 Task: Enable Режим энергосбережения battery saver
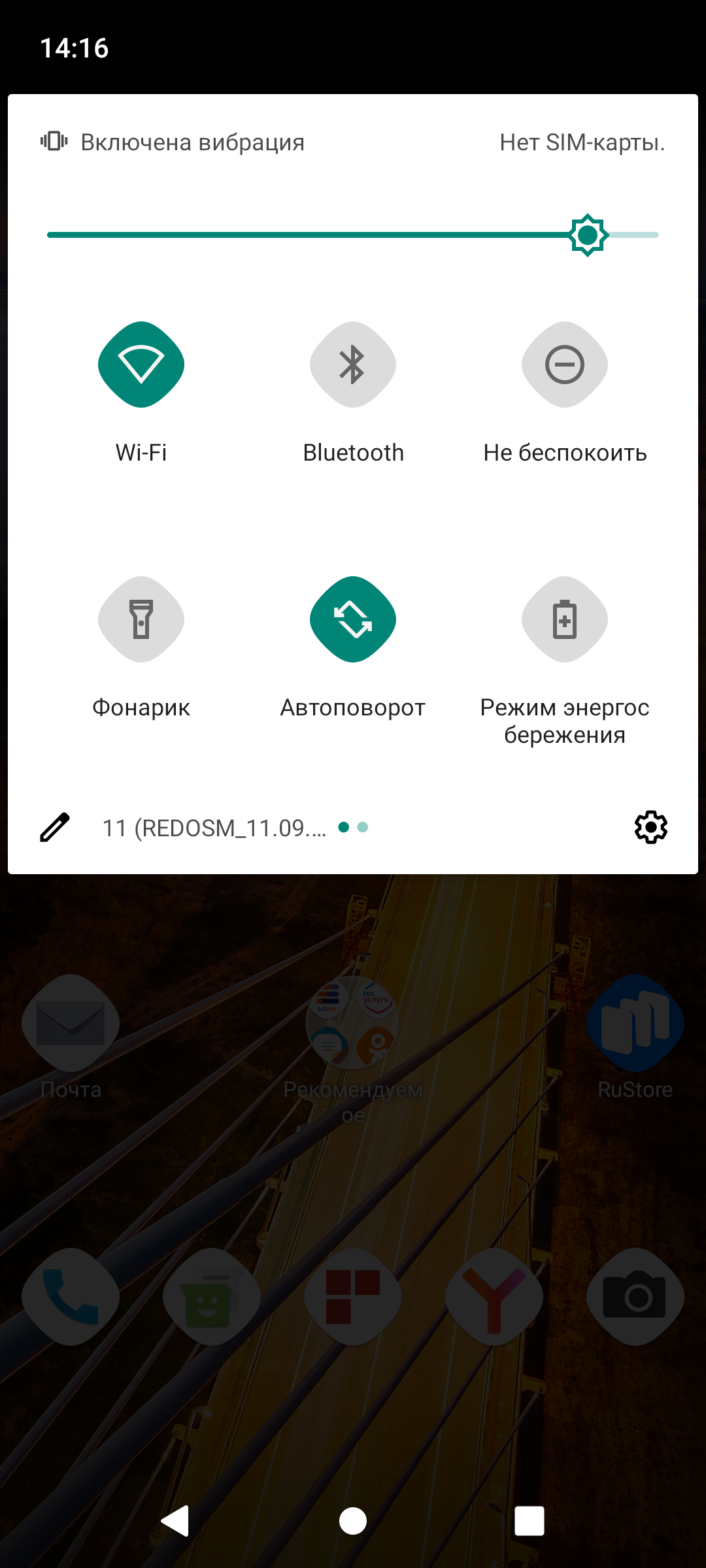[565, 619]
